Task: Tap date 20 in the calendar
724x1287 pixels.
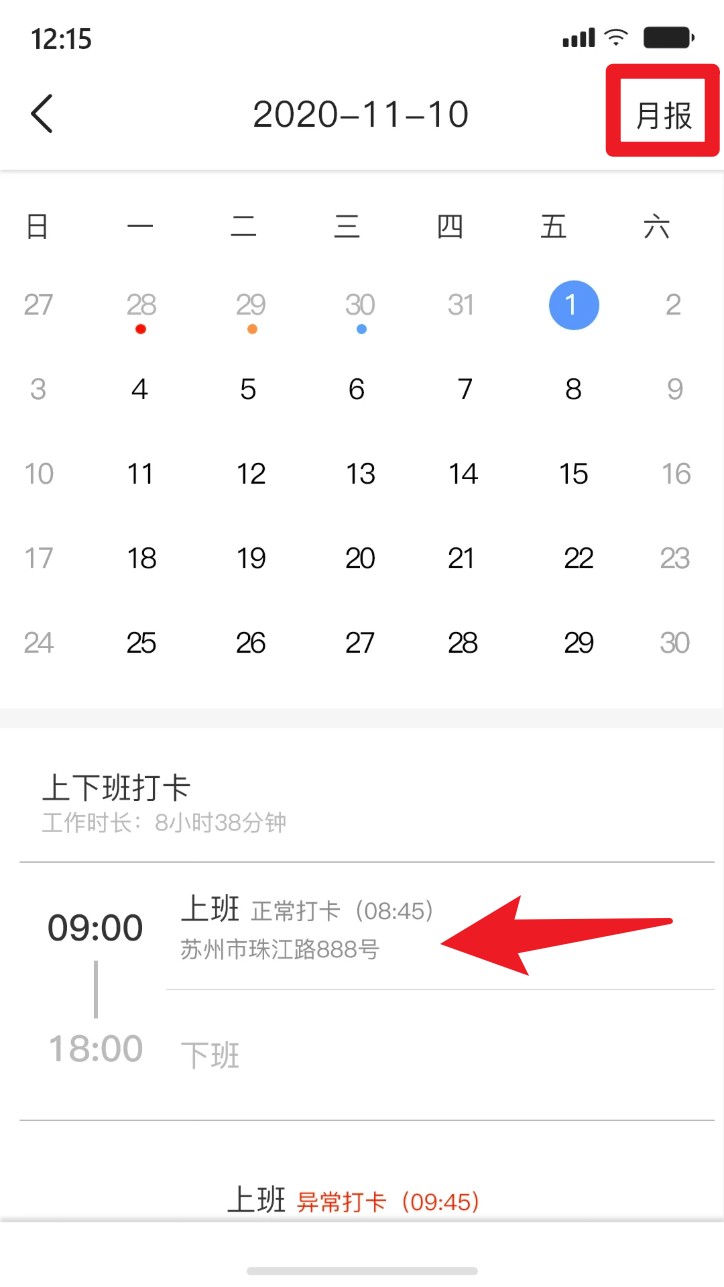Action: coord(360,558)
